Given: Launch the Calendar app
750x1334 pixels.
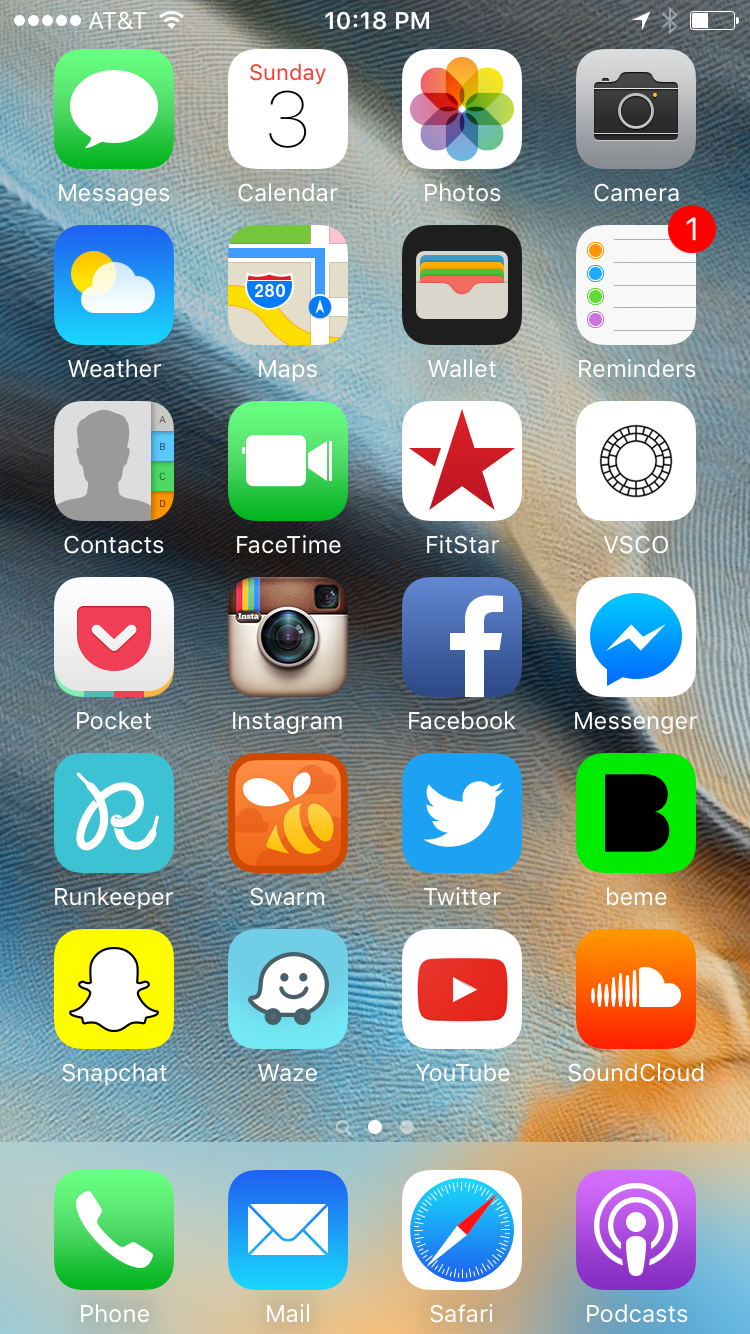Looking at the screenshot, I should 288,109.
